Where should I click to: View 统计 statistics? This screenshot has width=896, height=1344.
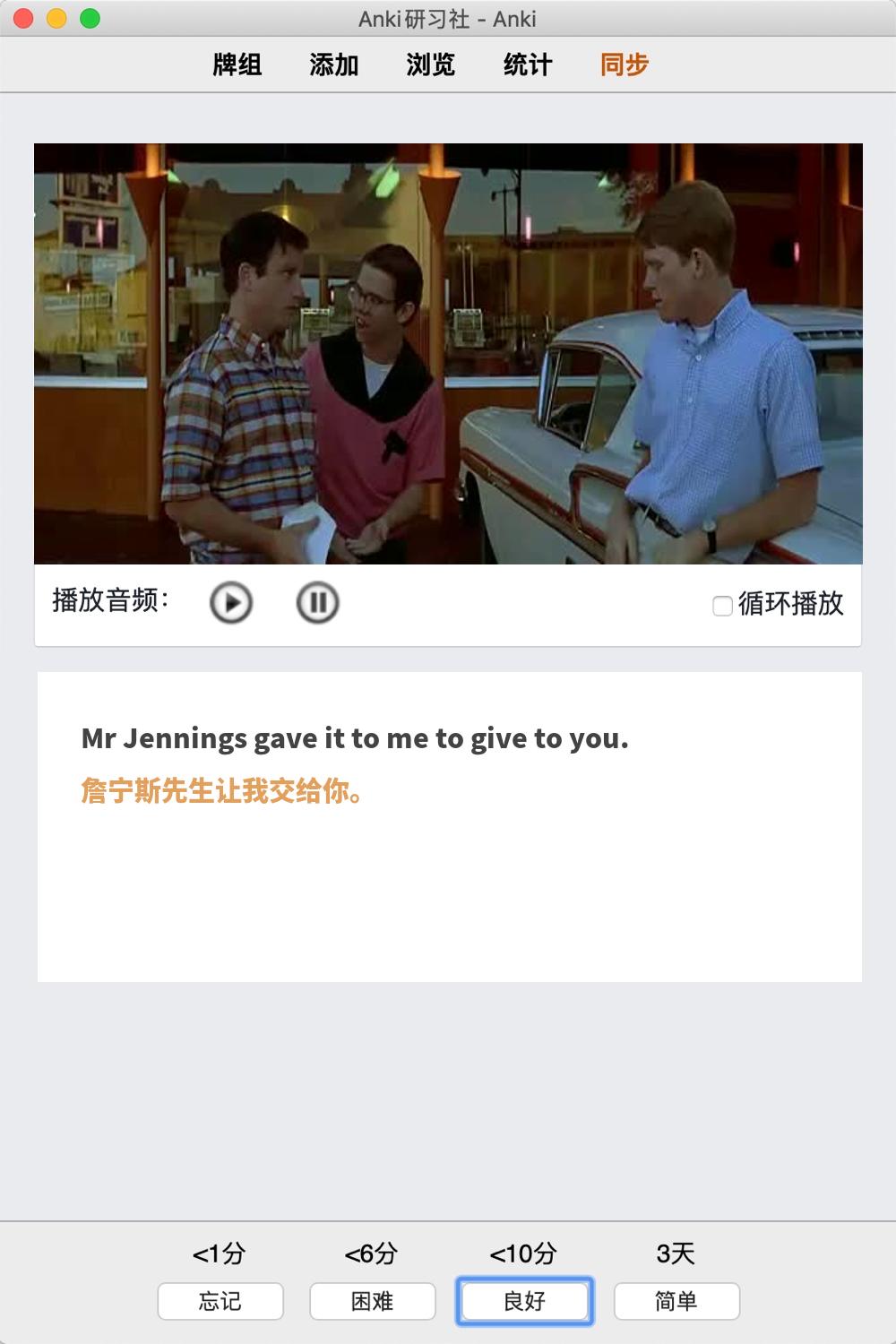528,65
